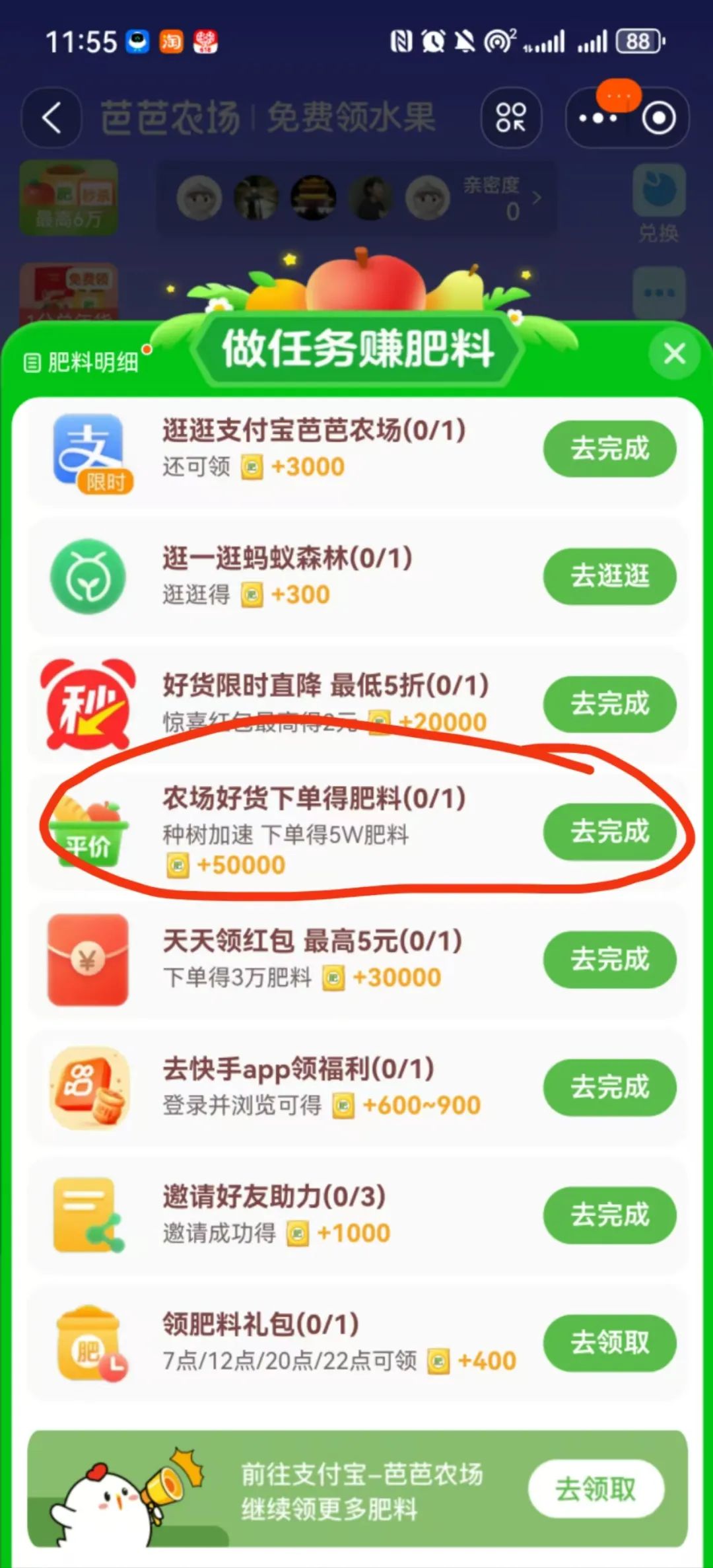Screen dimensions: 713x1568
Task: Tap 去完成 for 农场好货下单得肥料
Action: tap(609, 832)
